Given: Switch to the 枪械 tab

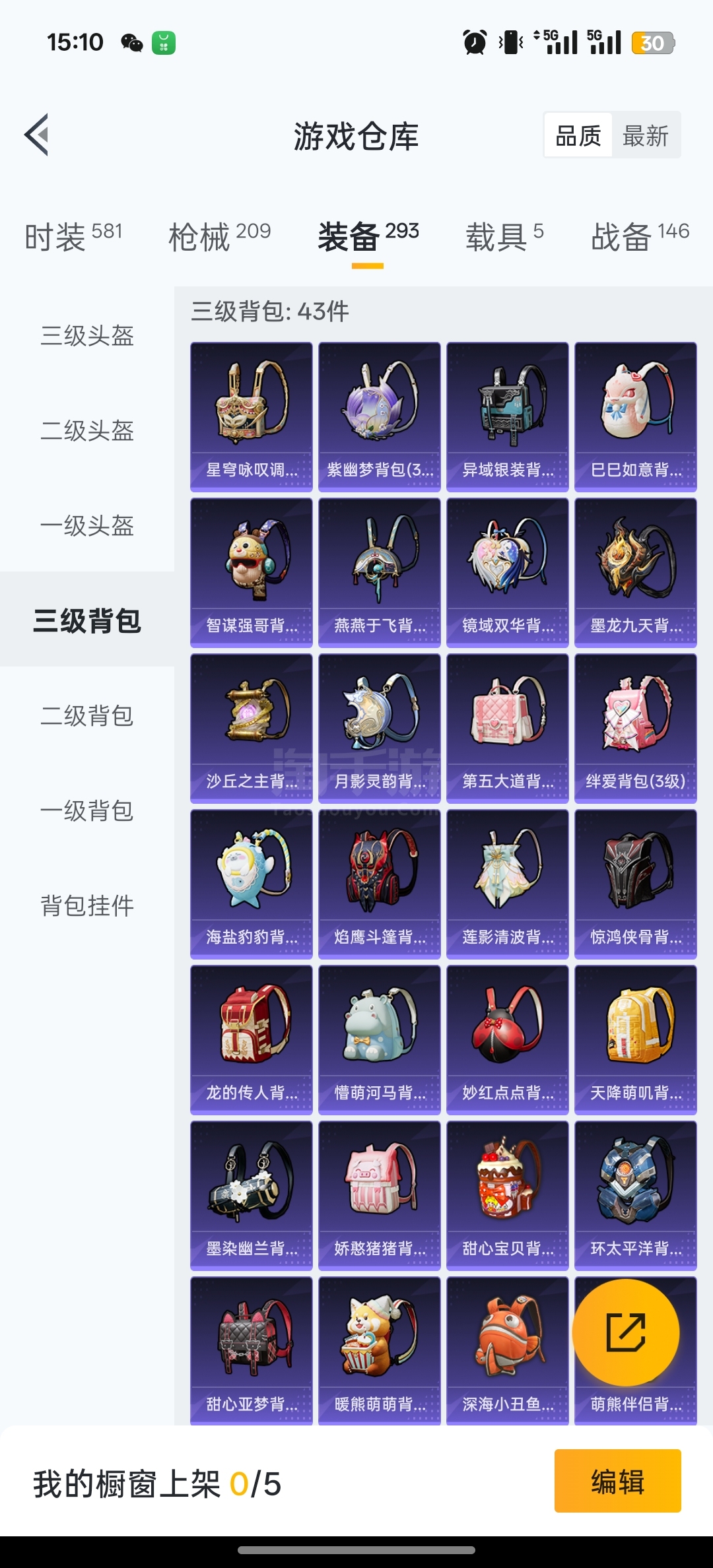Looking at the screenshot, I should tap(219, 236).
